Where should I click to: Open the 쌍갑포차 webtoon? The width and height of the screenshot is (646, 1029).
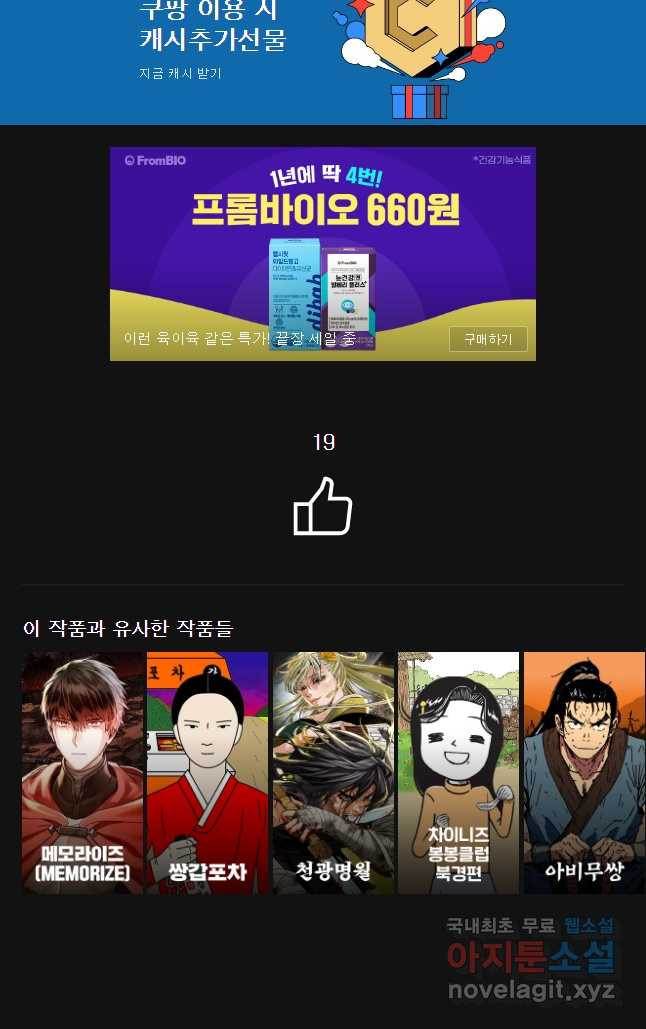[208, 772]
